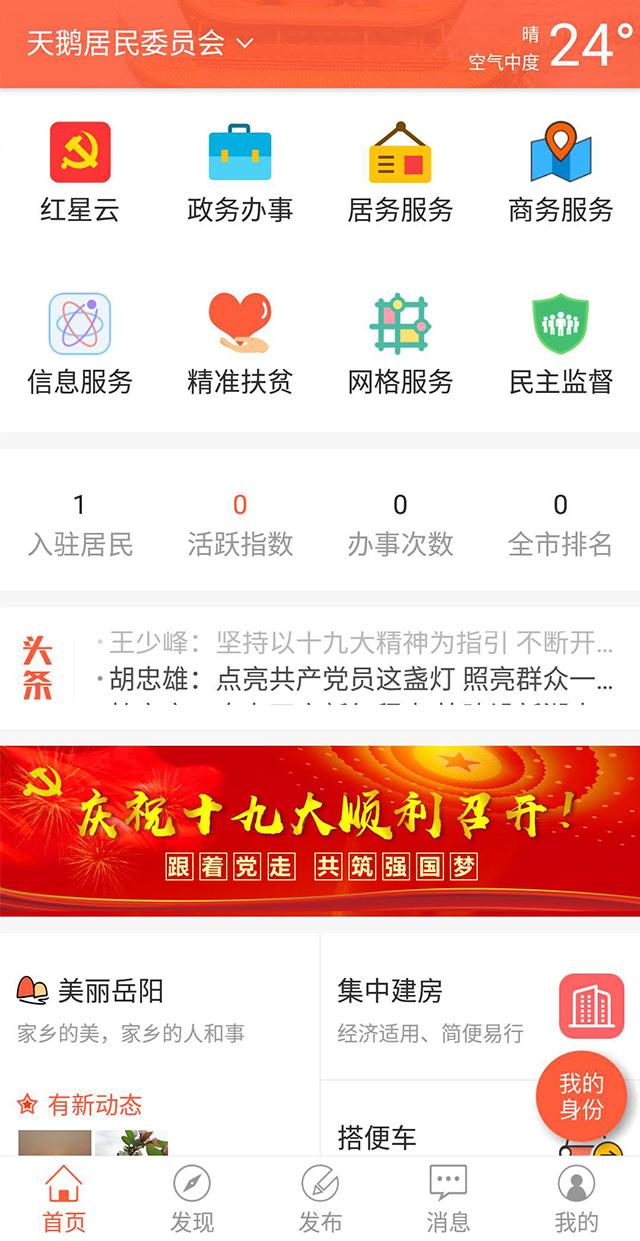Open 居务服务
The width and height of the screenshot is (640, 1241).
click(400, 171)
